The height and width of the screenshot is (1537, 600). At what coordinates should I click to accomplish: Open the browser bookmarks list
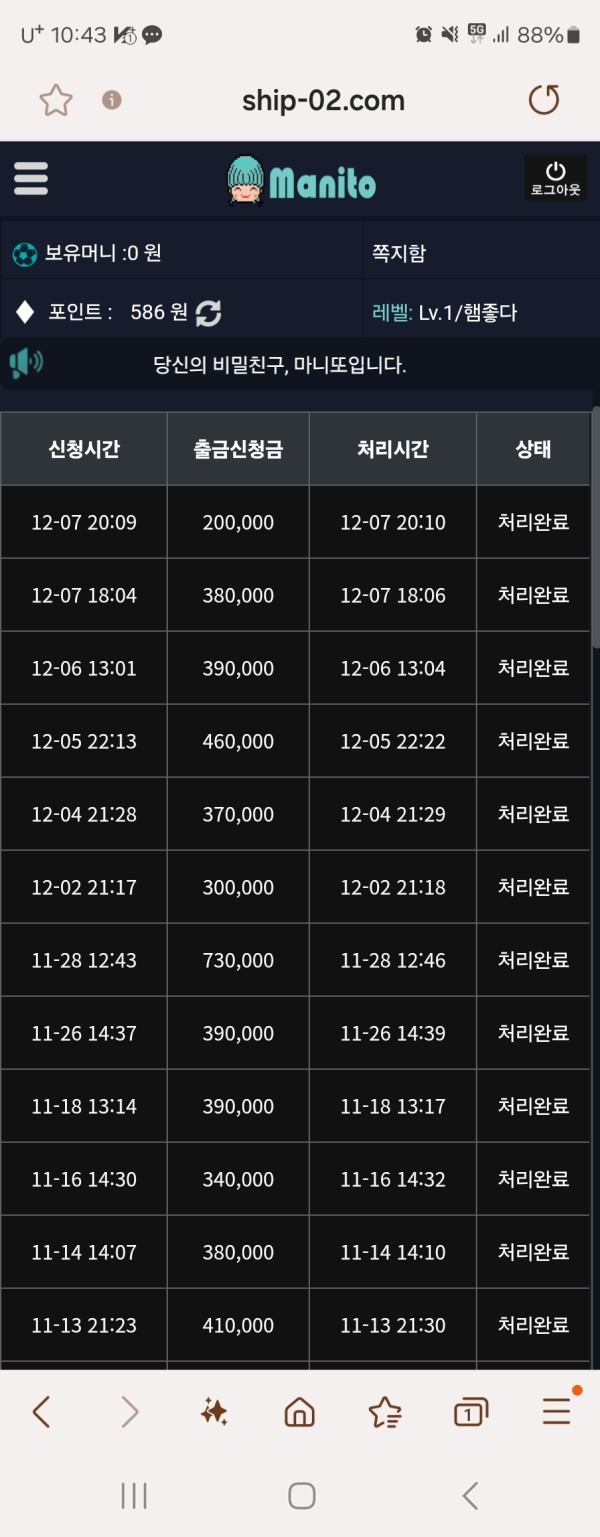point(385,1411)
